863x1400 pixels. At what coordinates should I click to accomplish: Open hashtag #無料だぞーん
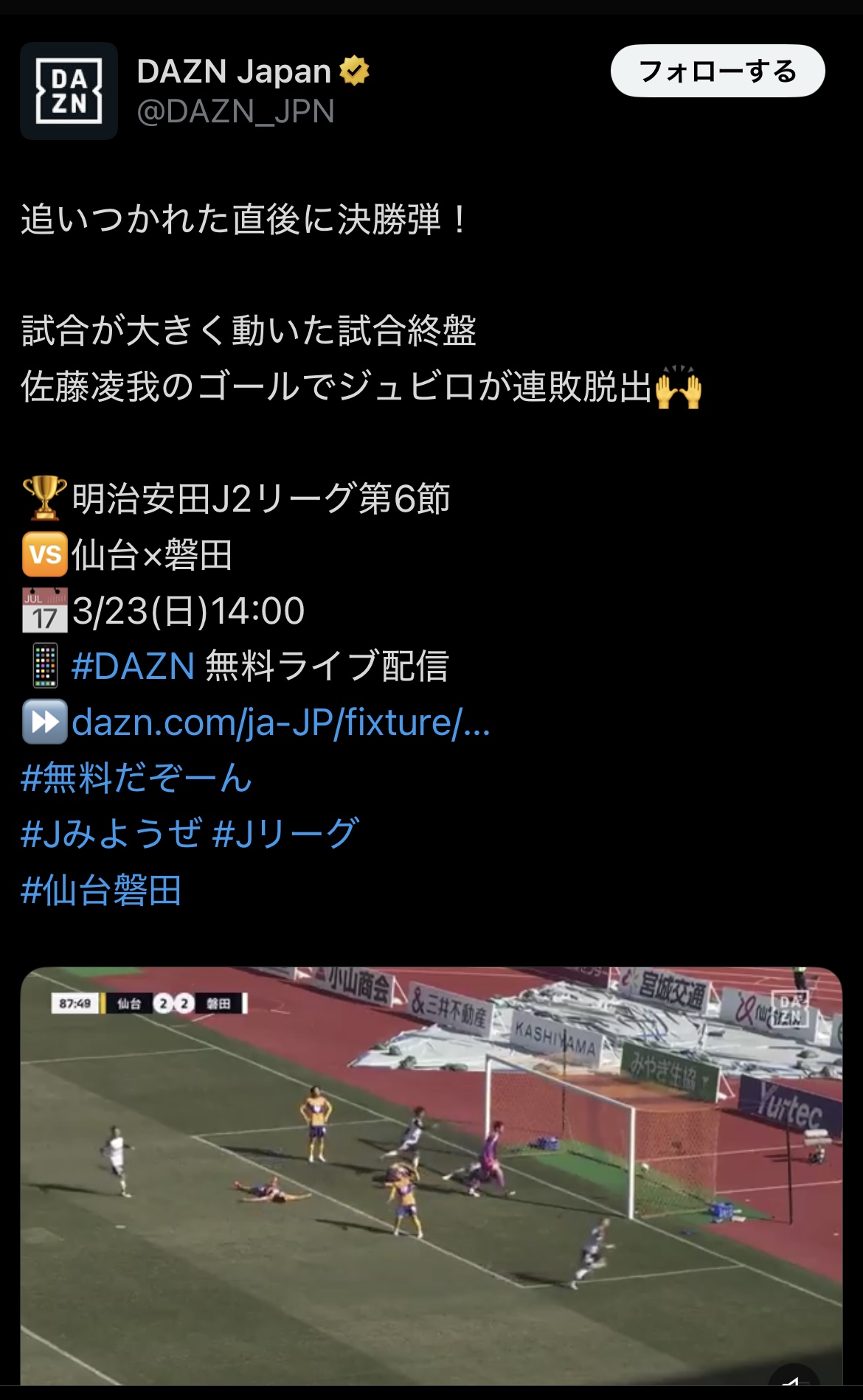(x=136, y=779)
